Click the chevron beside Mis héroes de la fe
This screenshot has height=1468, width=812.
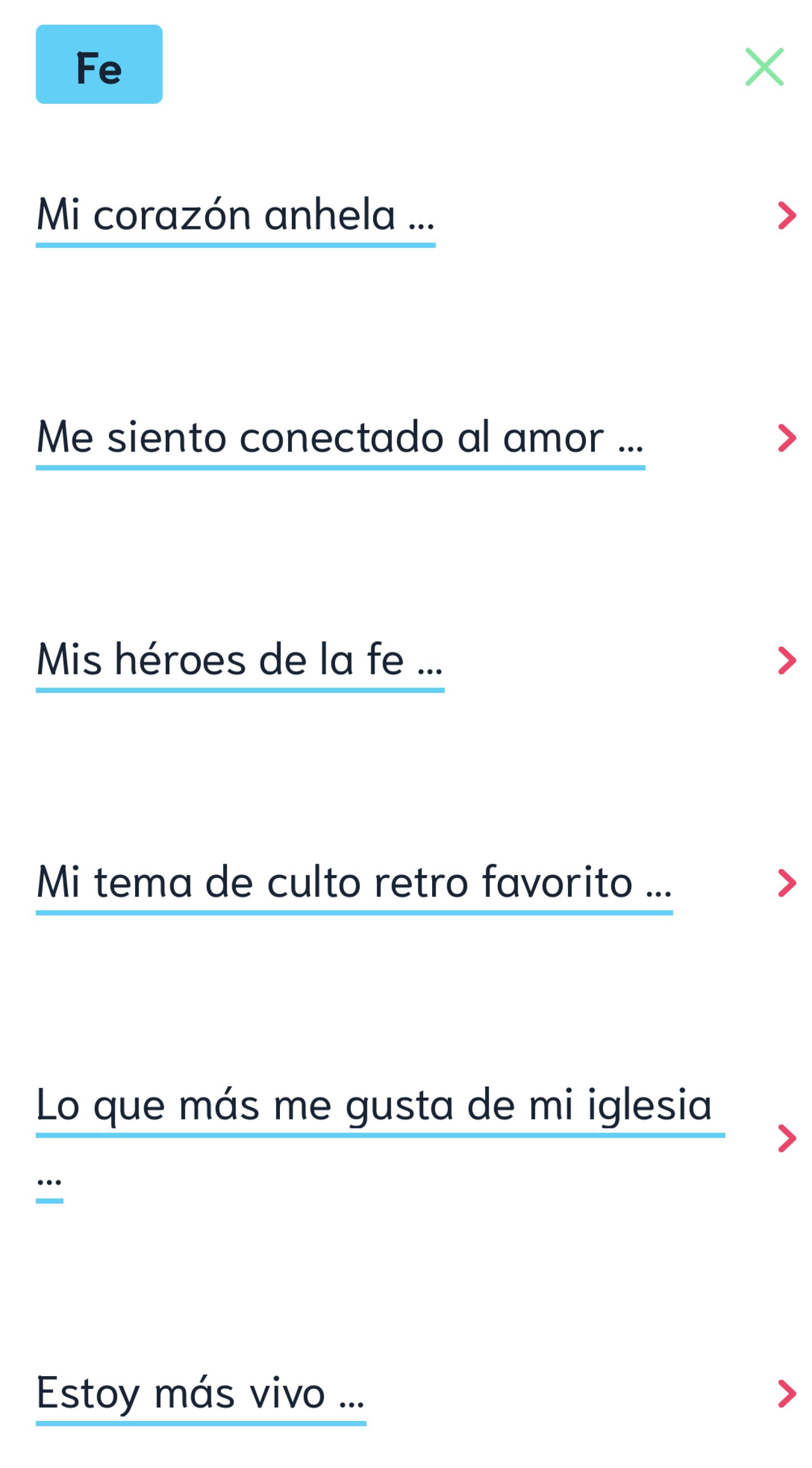pos(788,661)
